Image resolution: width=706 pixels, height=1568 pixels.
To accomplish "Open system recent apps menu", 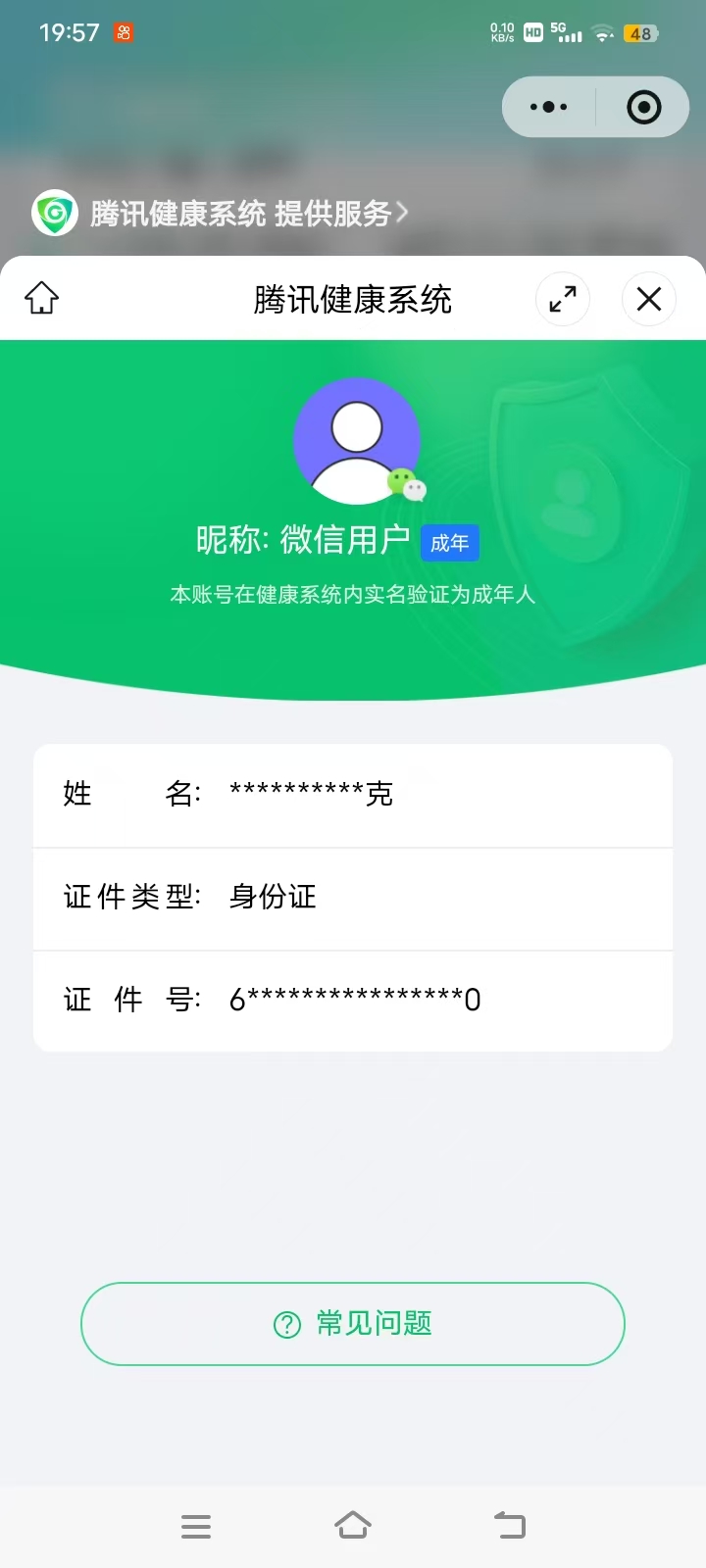I will tap(196, 1526).
